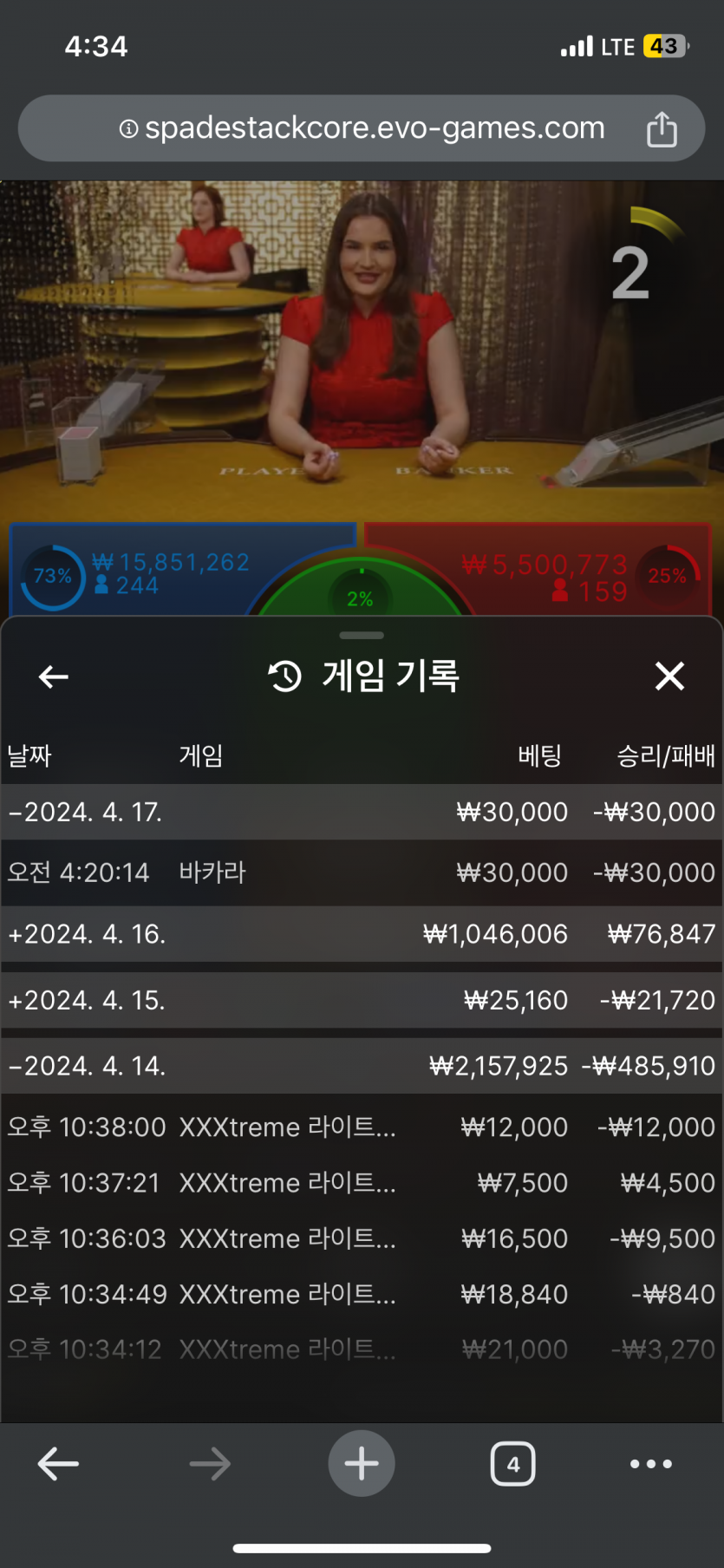
Task: Expand the 2024. 4. 15. date row
Action: pos(87,1001)
